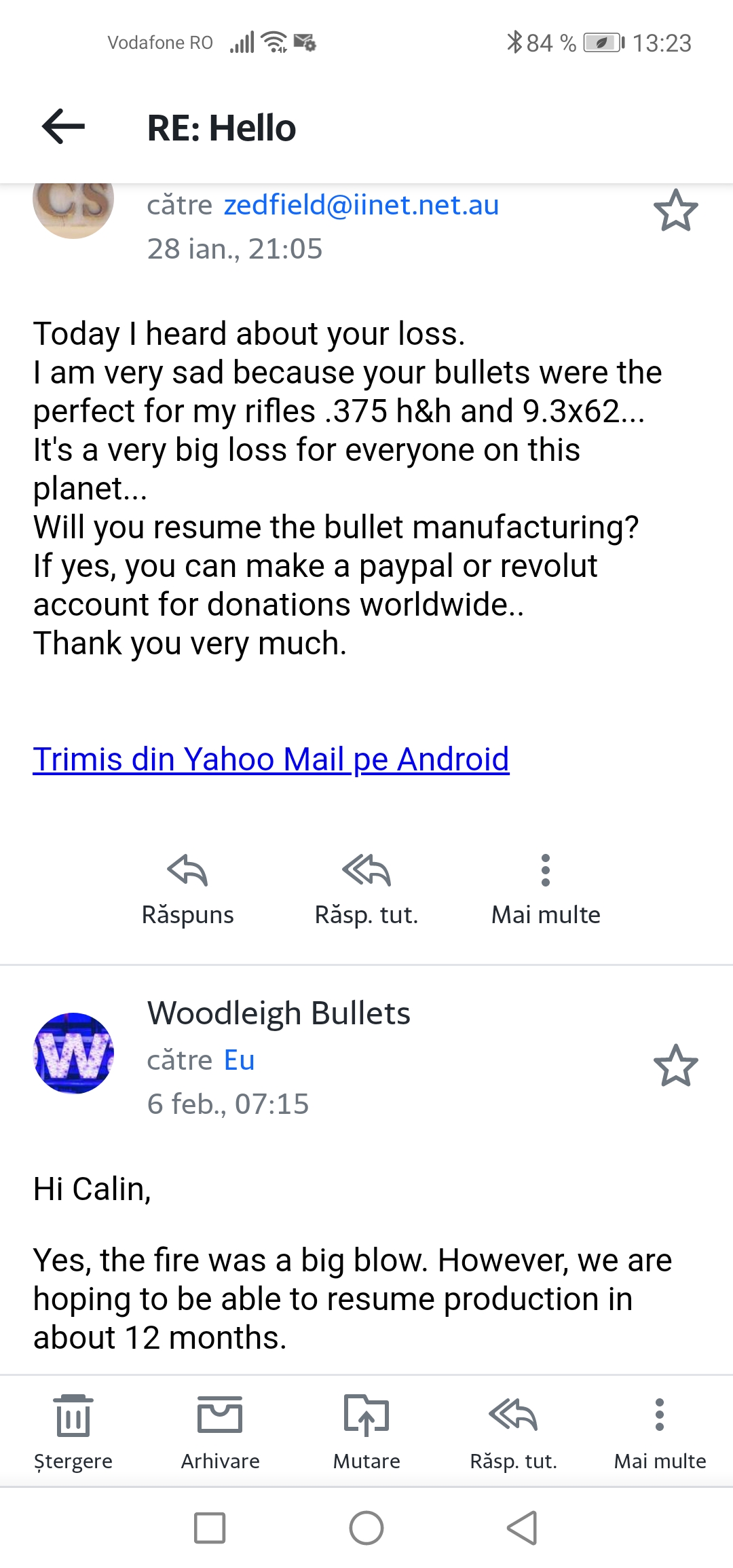Open the Woodleigh Bullets sender avatar

coord(73,1053)
